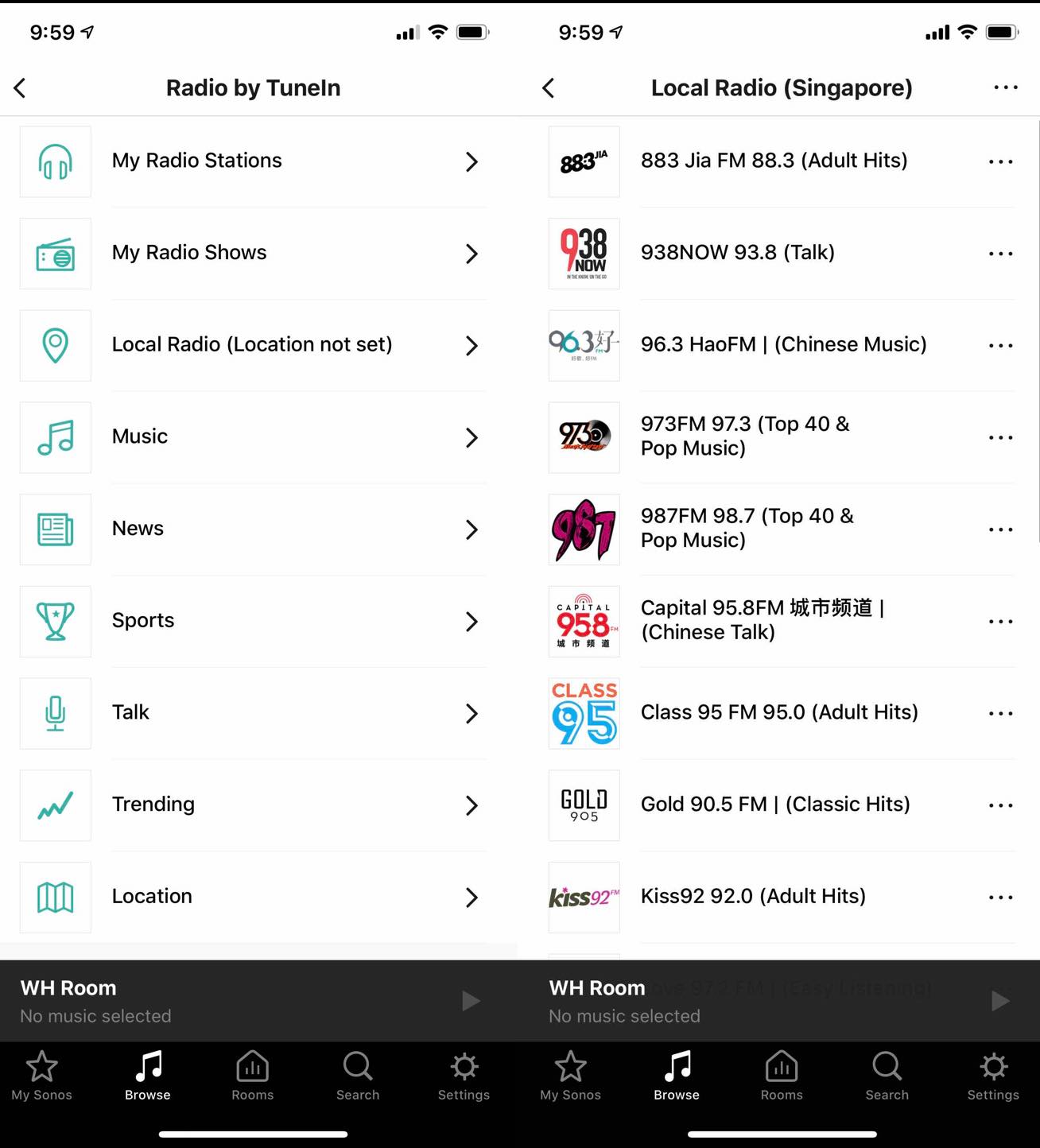This screenshot has width=1040, height=1148.
Task: Play 883 Jia FM 88.3 station
Action: (x=773, y=161)
